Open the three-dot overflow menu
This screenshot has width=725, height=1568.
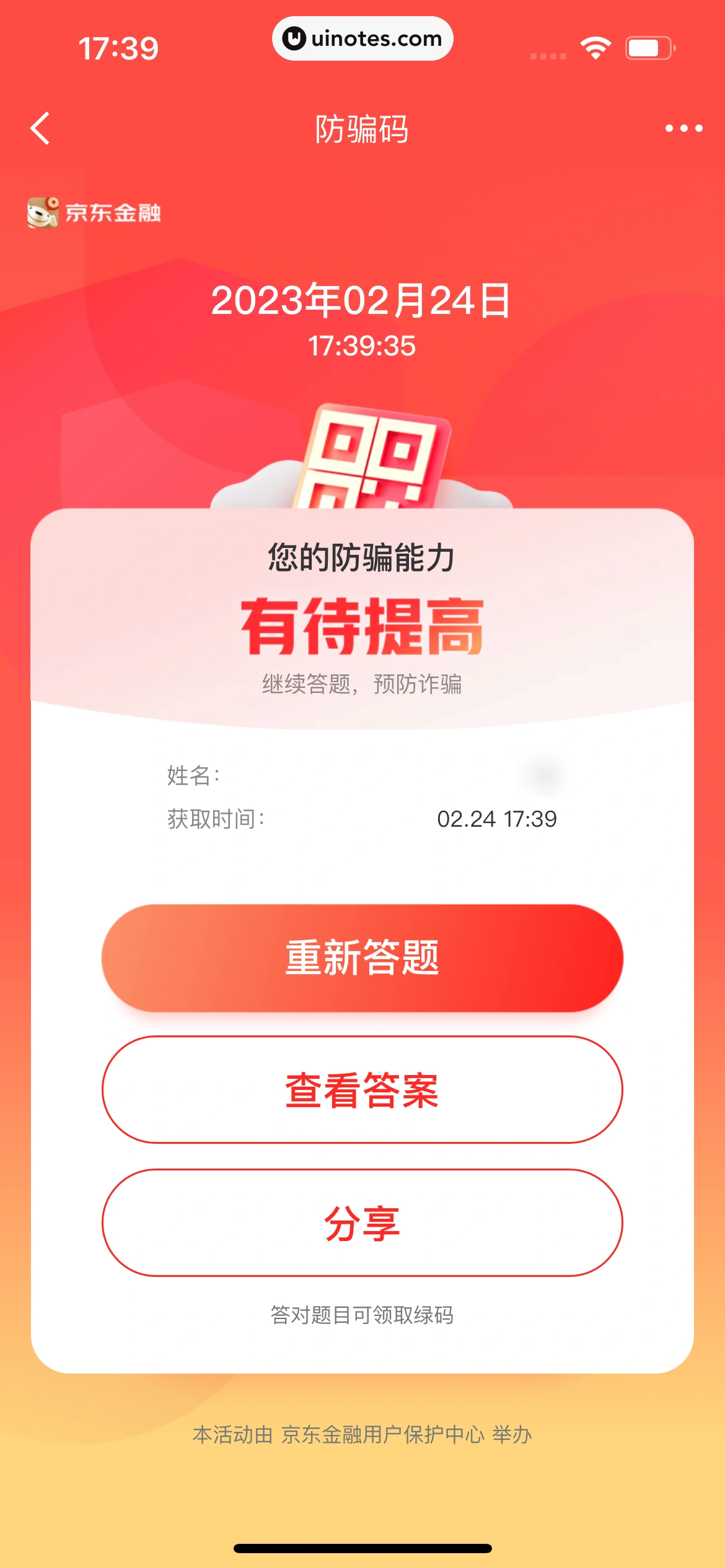point(683,128)
